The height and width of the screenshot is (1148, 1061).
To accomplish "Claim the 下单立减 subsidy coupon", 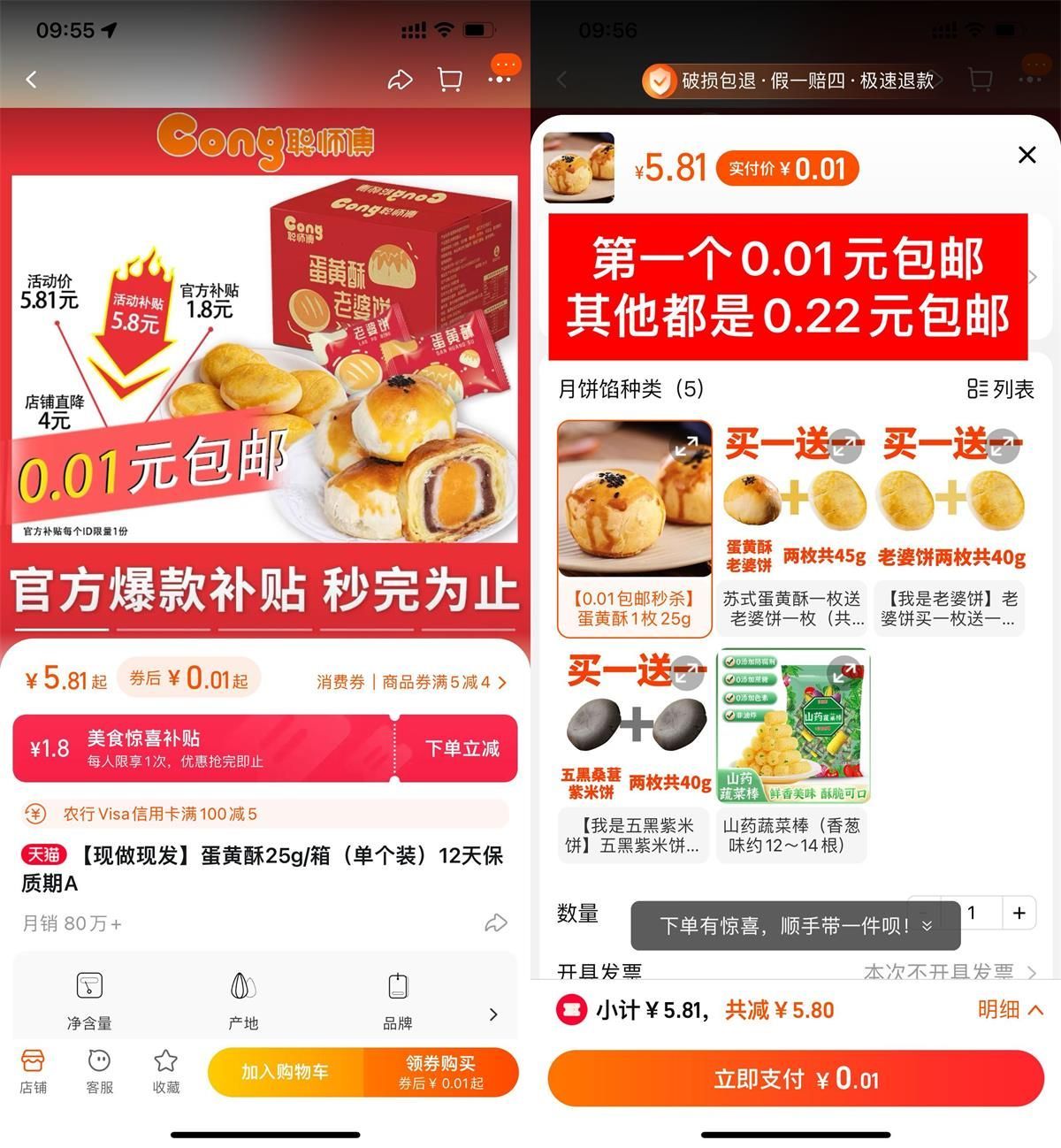I will 462,749.
